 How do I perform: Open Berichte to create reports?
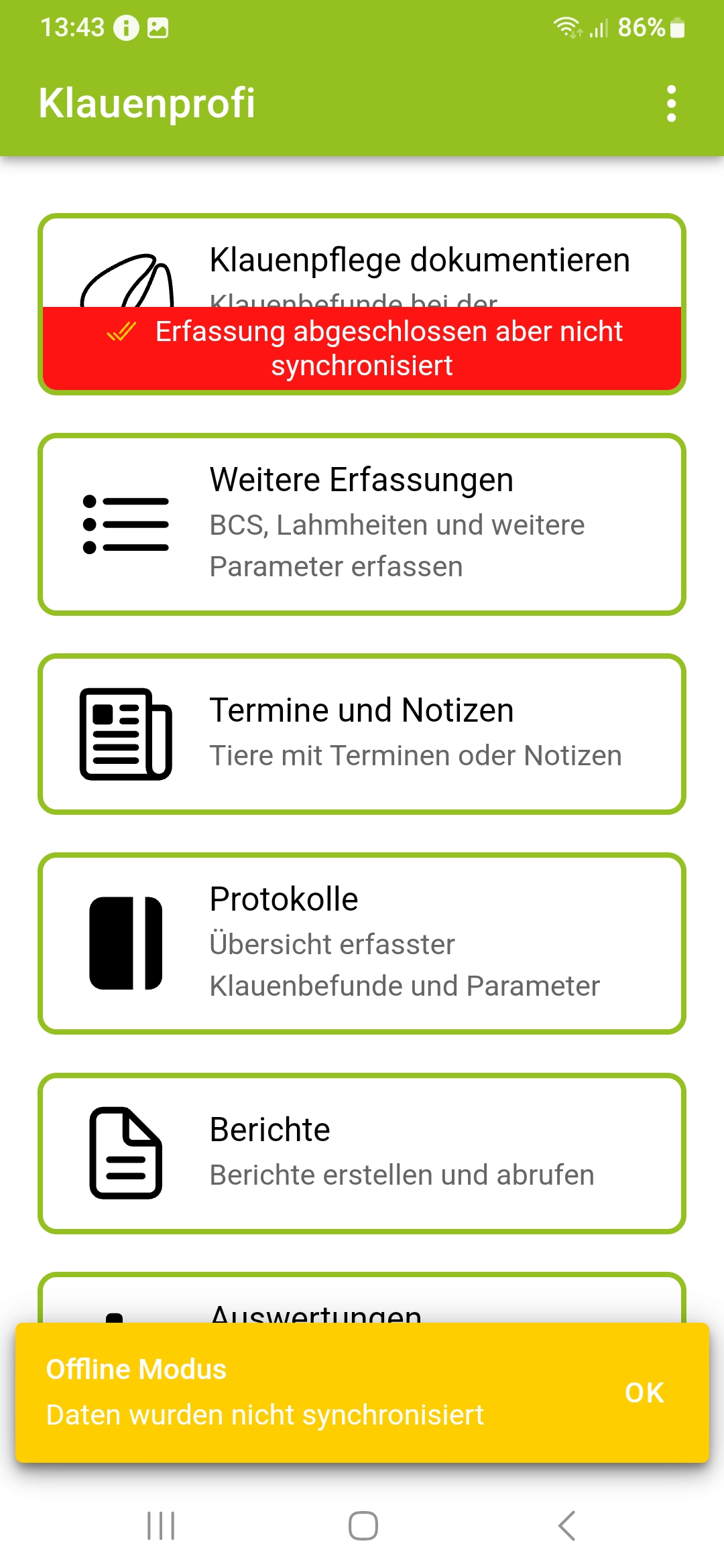pyautogui.click(x=362, y=1153)
